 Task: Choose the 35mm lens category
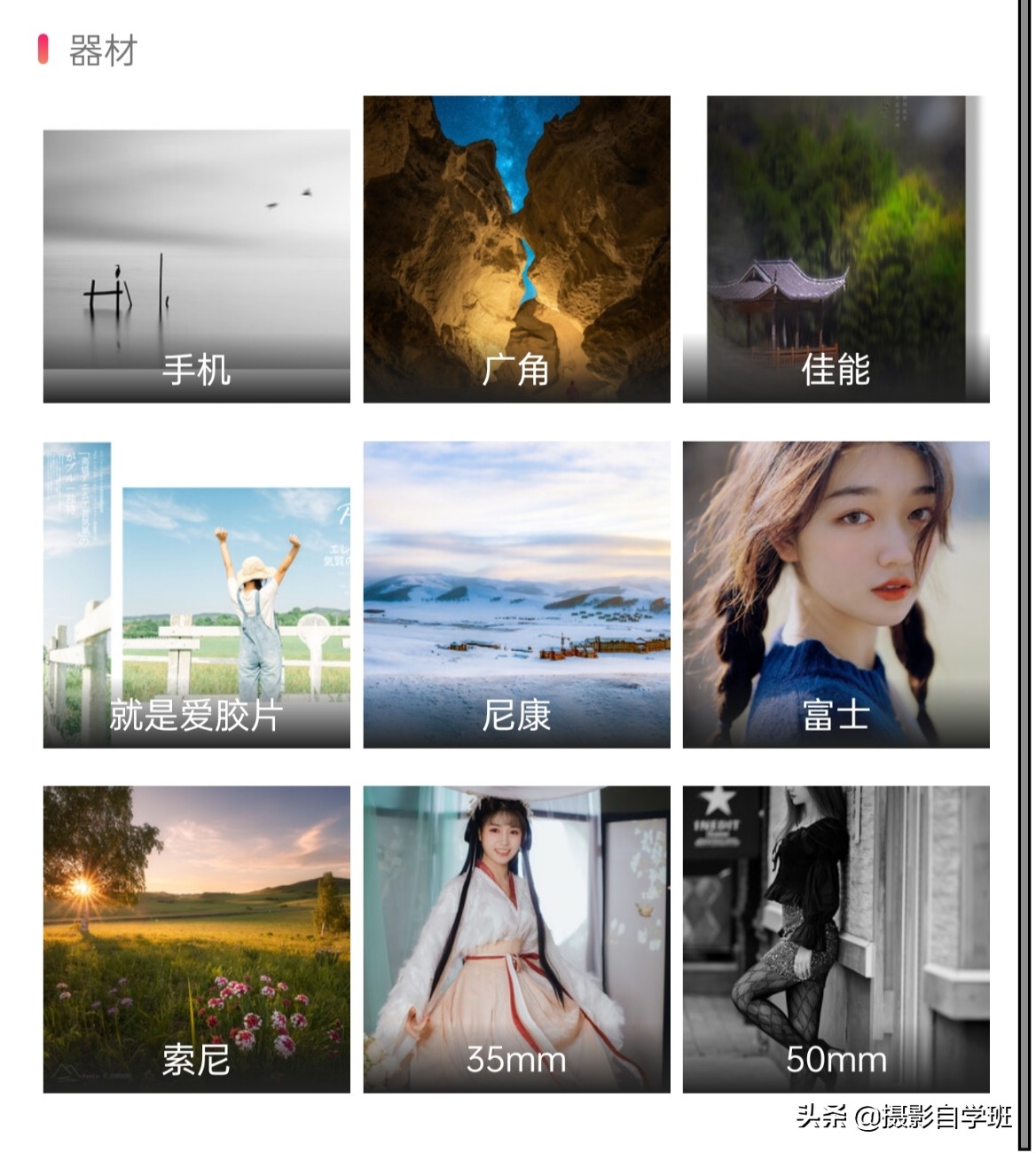pos(516,938)
